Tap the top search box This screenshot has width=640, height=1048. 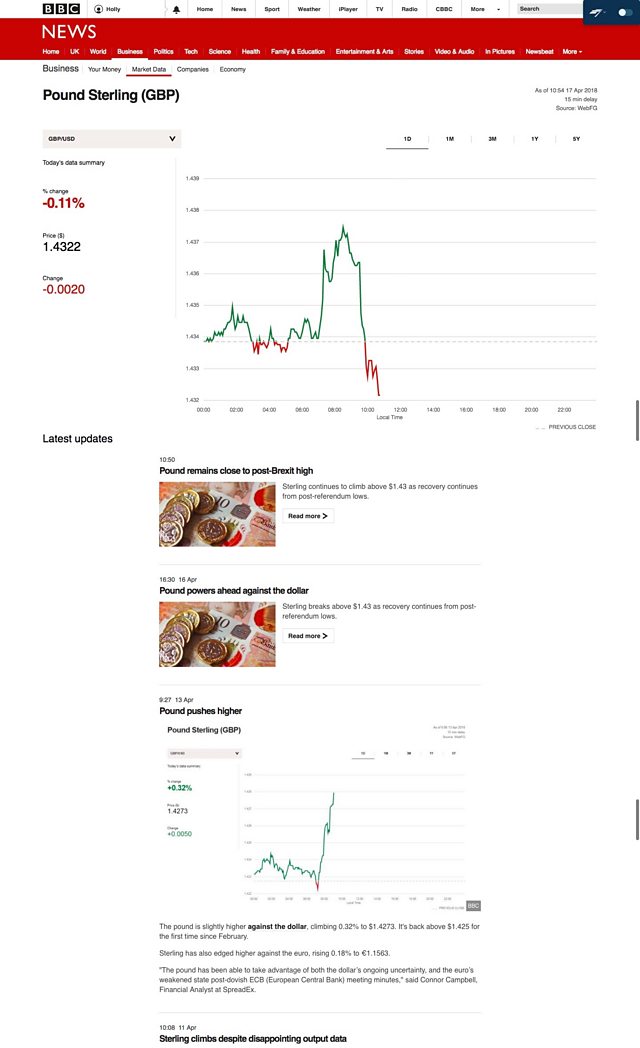coord(550,9)
